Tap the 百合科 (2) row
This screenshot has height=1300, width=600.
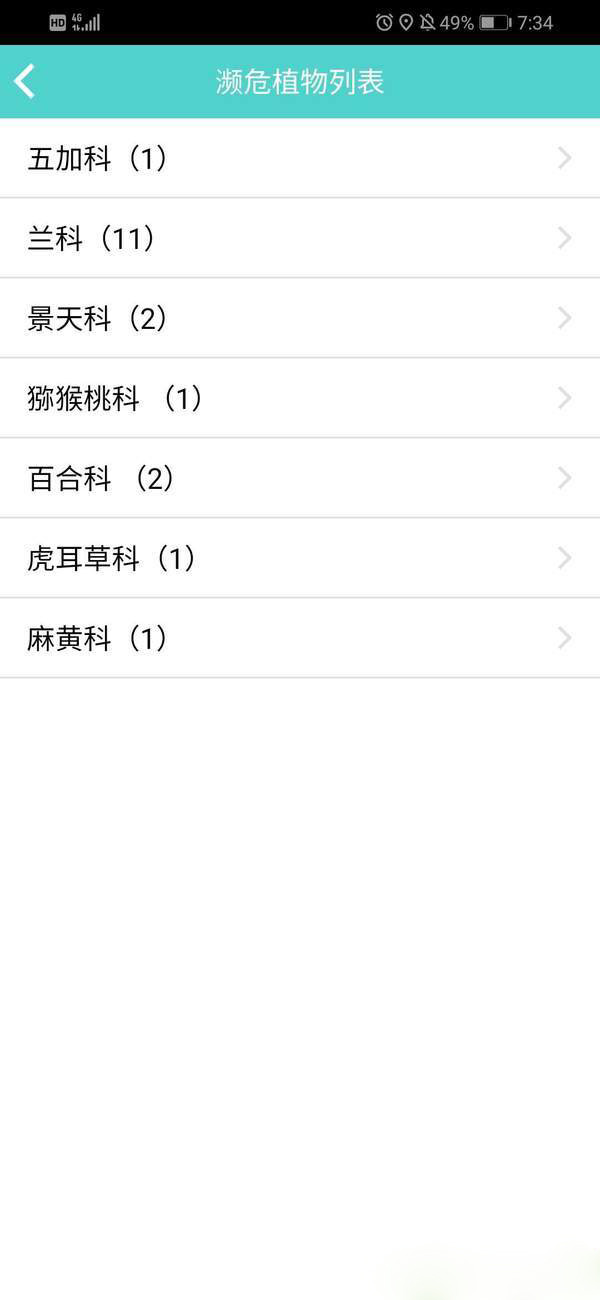pyautogui.click(x=300, y=478)
